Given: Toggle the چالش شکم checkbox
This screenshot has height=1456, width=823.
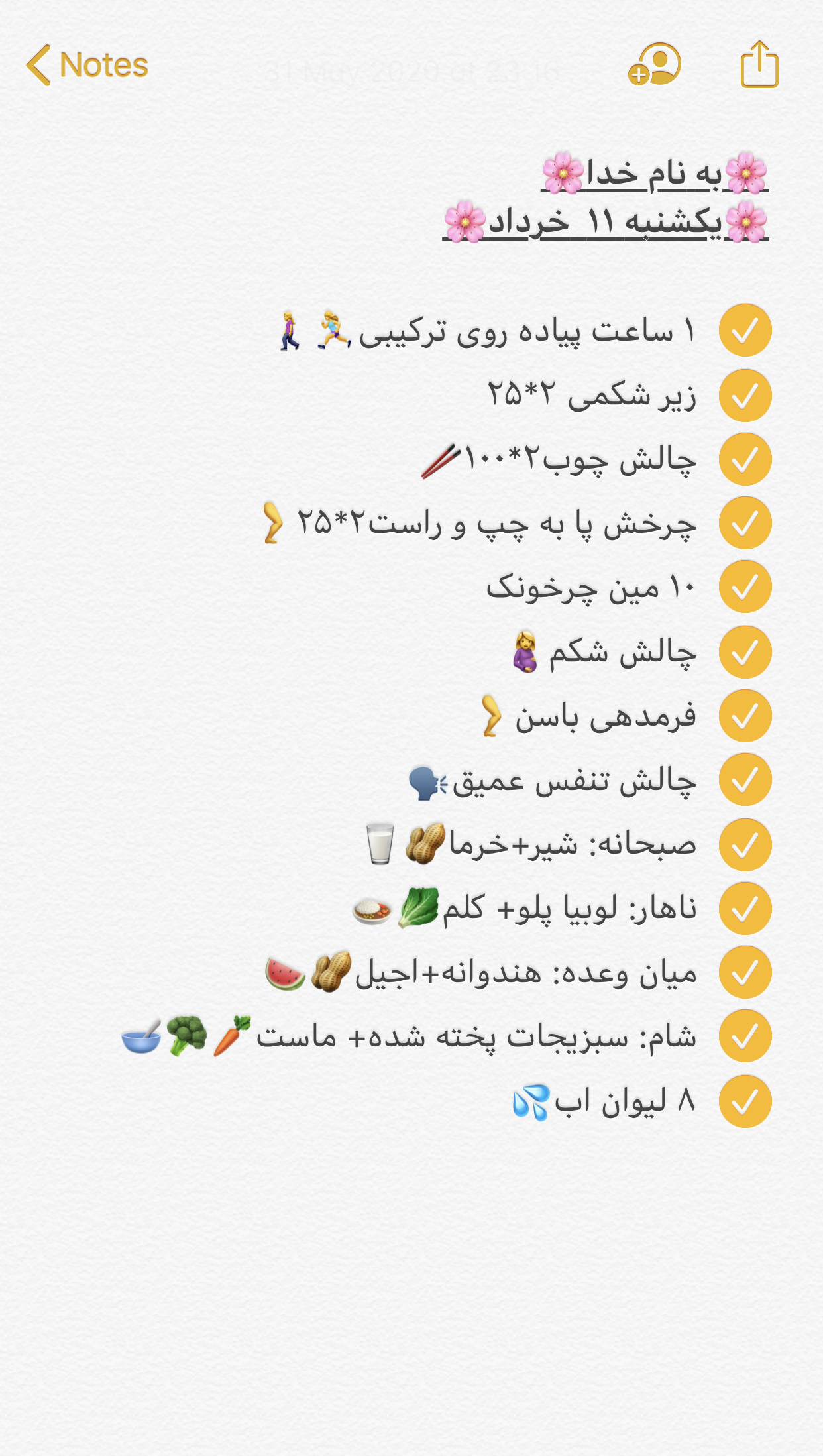Looking at the screenshot, I should coord(745,652).
